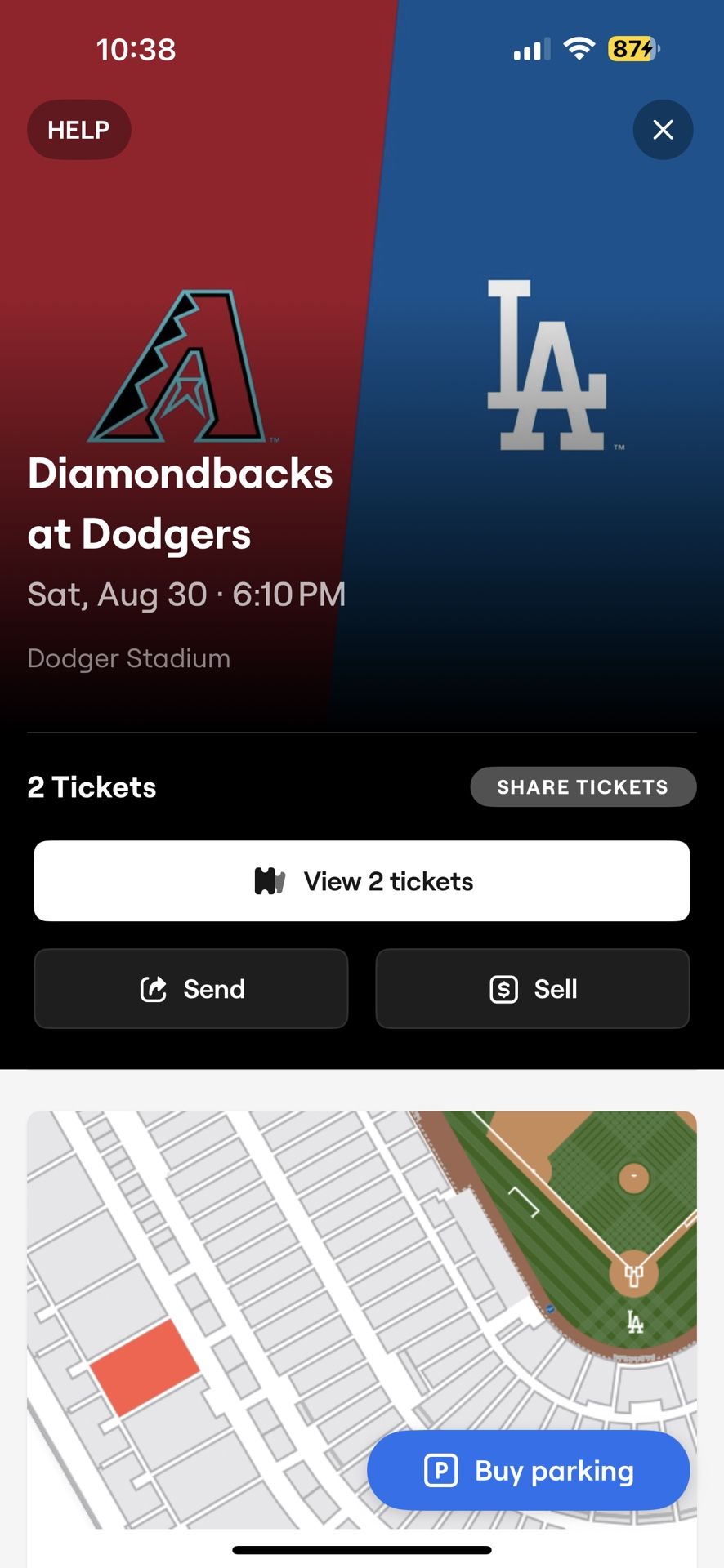Buy parking for the game
Screen dimensions: 724x1568
coord(529,1471)
